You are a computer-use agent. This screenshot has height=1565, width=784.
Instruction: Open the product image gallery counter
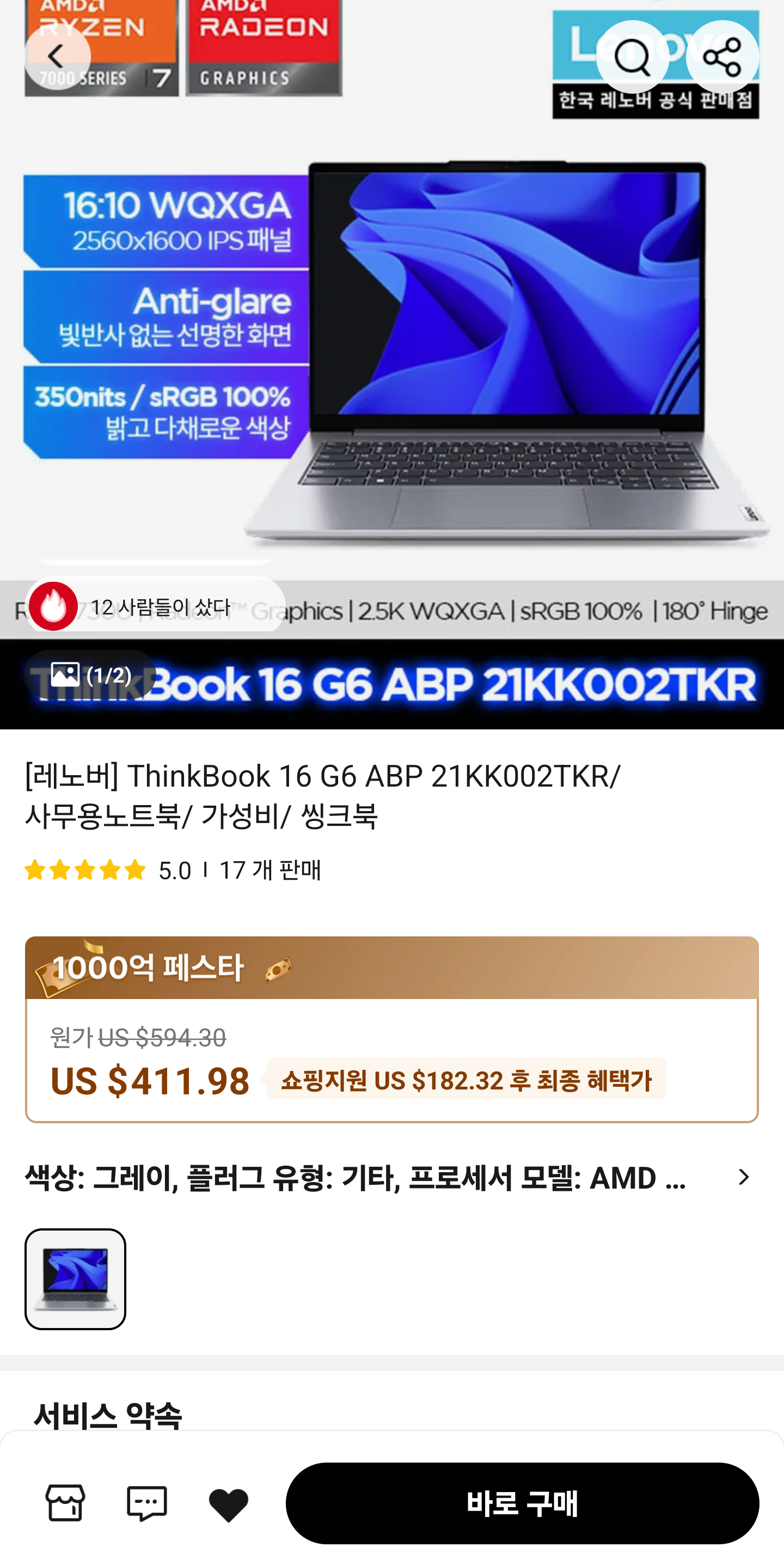pos(90,675)
